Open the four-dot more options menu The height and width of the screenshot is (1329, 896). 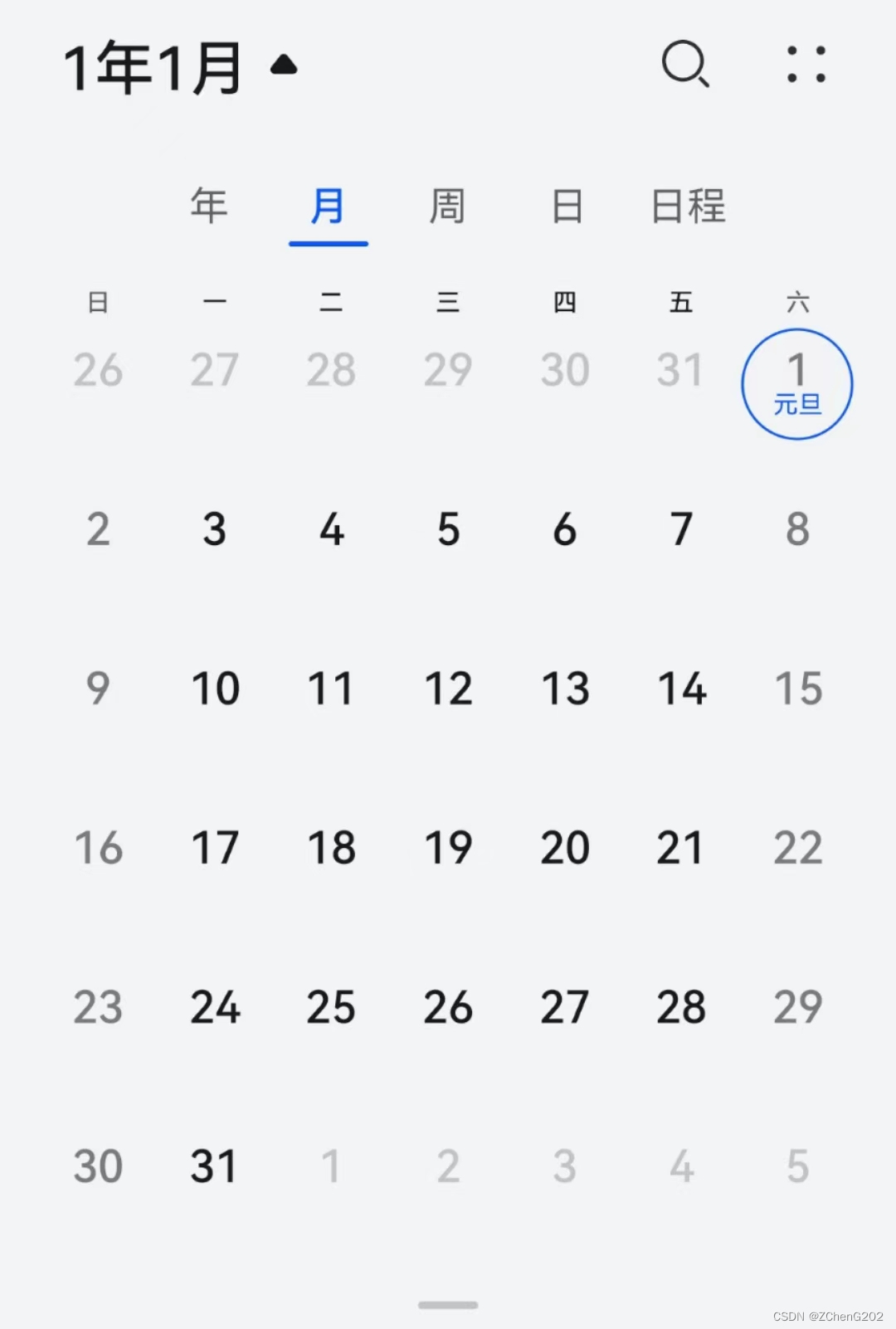click(806, 65)
